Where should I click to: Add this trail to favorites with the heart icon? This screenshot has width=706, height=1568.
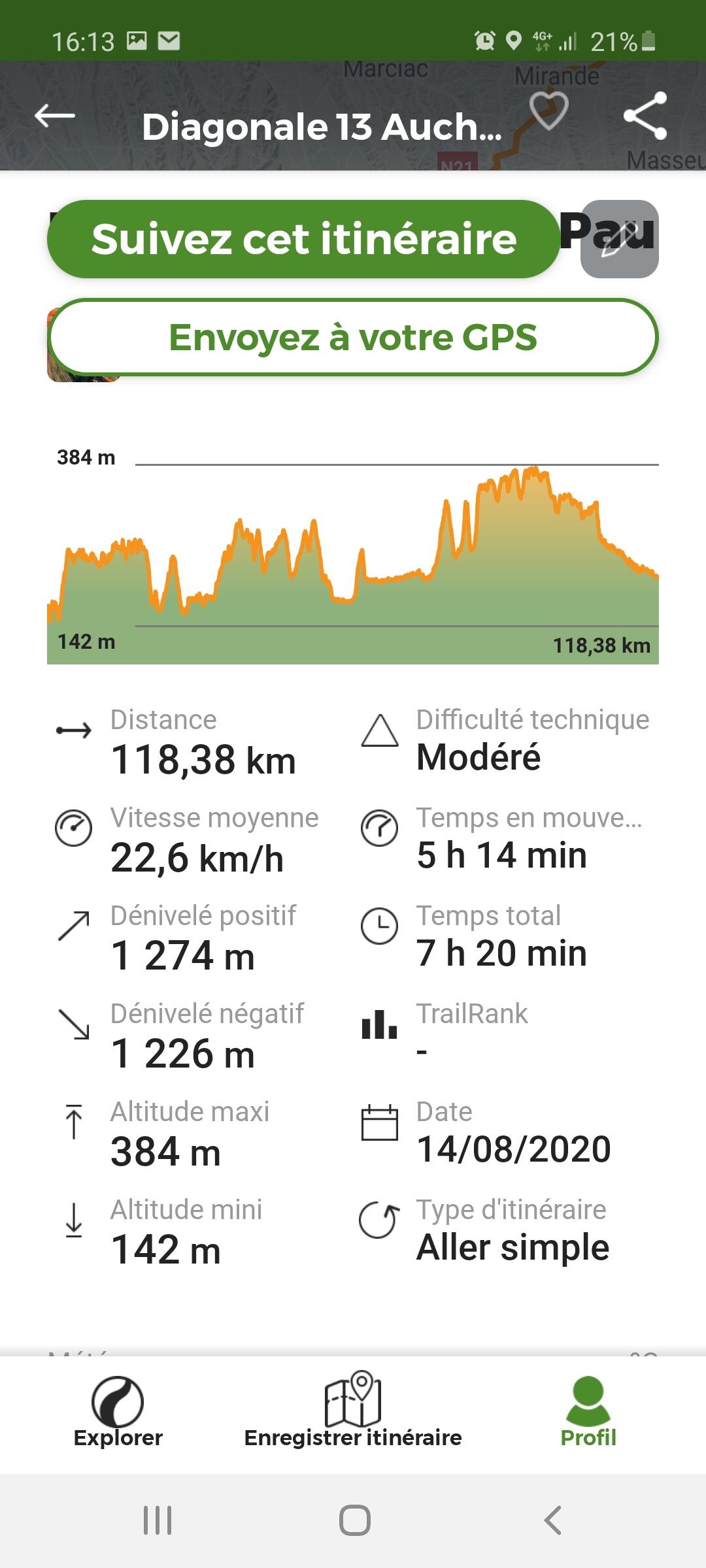548,111
